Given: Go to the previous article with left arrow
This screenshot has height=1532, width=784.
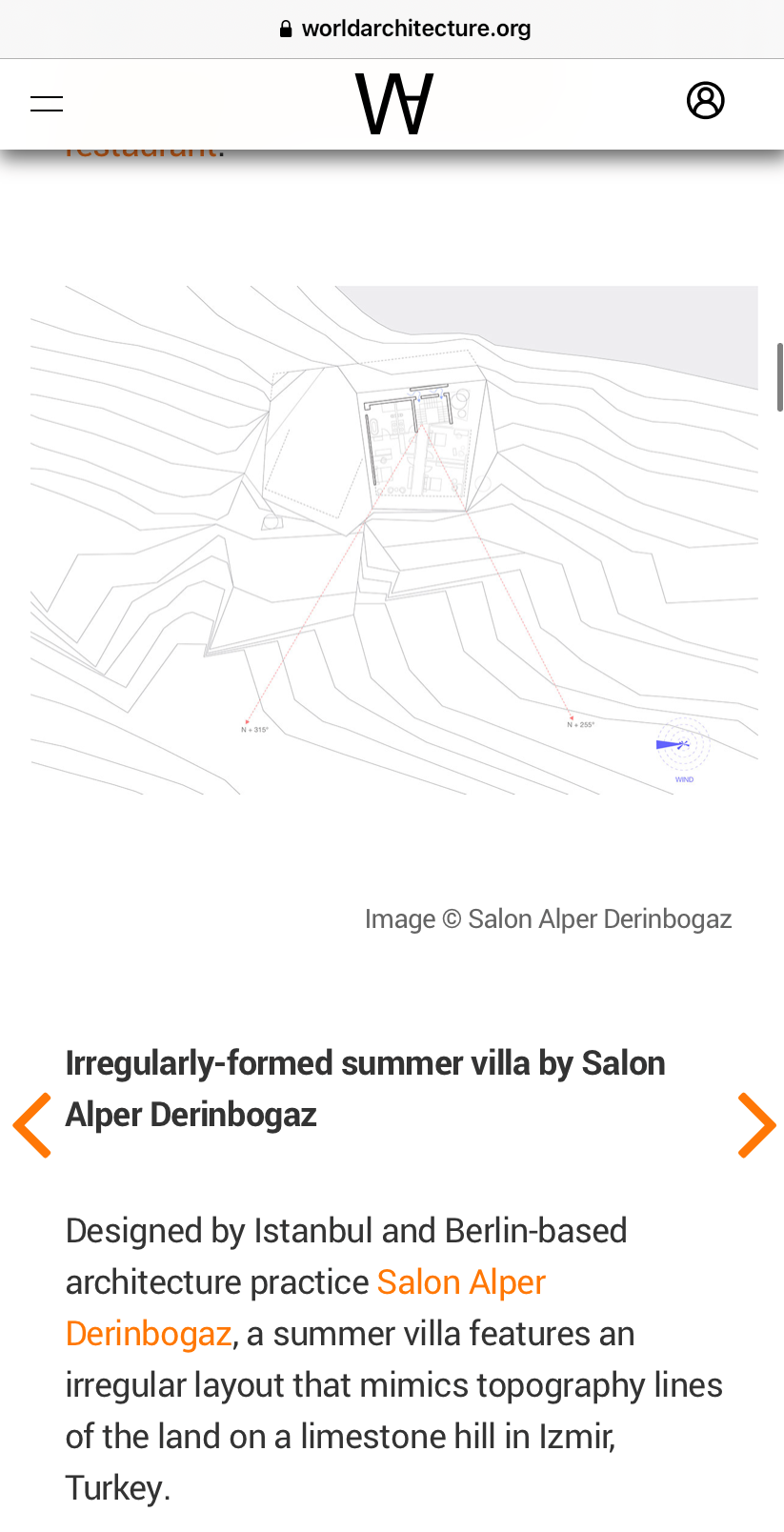Looking at the screenshot, I should 32,1125.
